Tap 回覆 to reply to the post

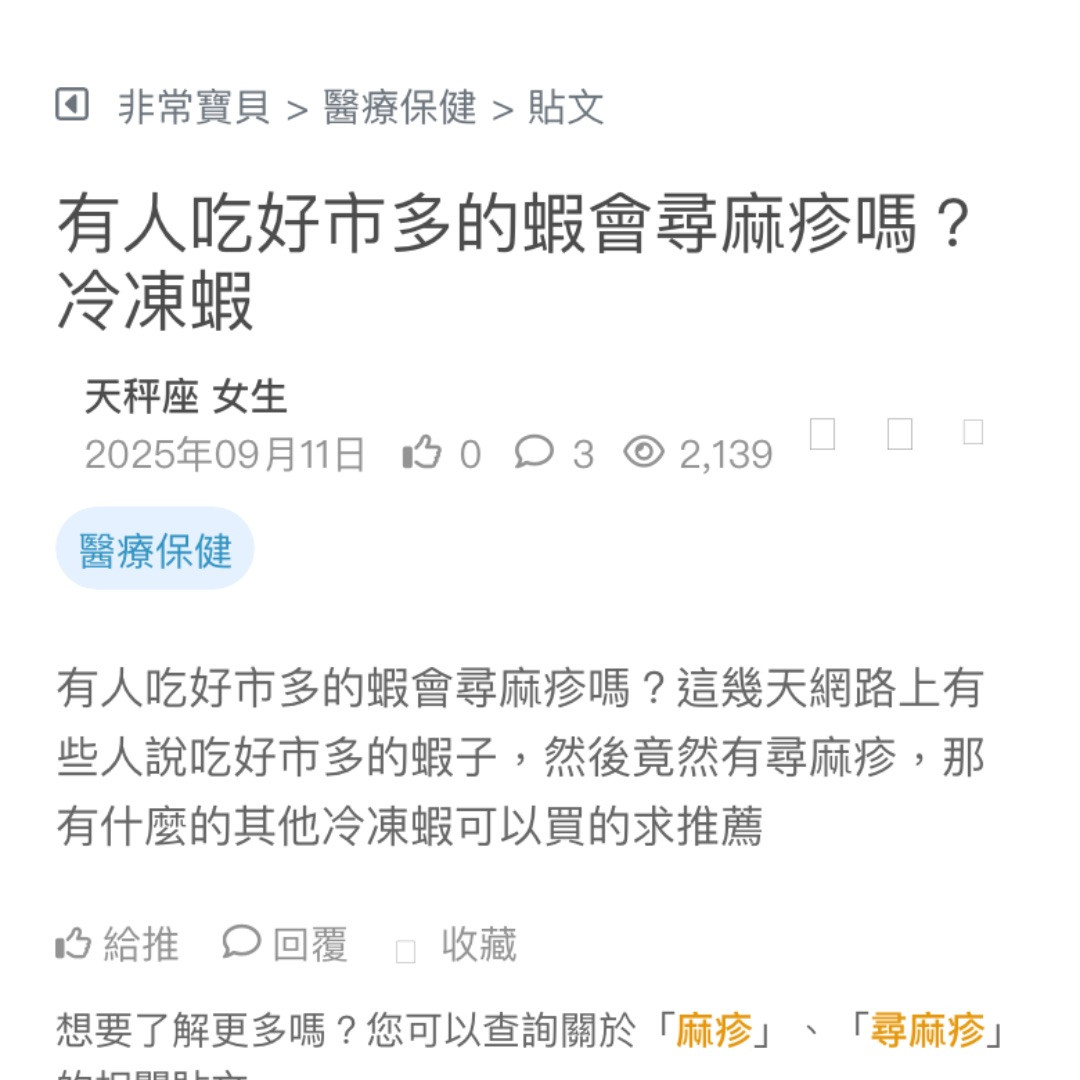click(286, 943)
